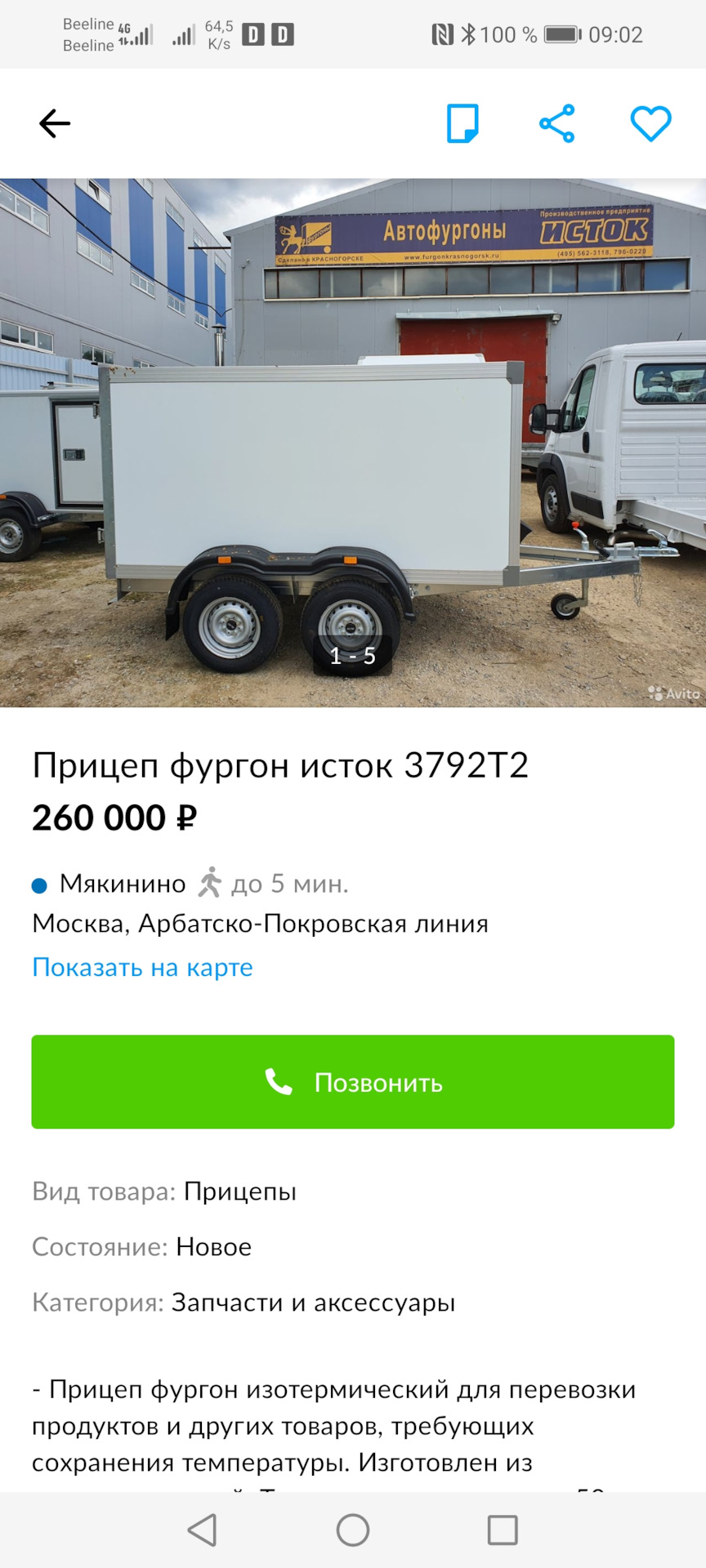Tap the system home button
The image size is (706, 1568).
click(353, 1530)
